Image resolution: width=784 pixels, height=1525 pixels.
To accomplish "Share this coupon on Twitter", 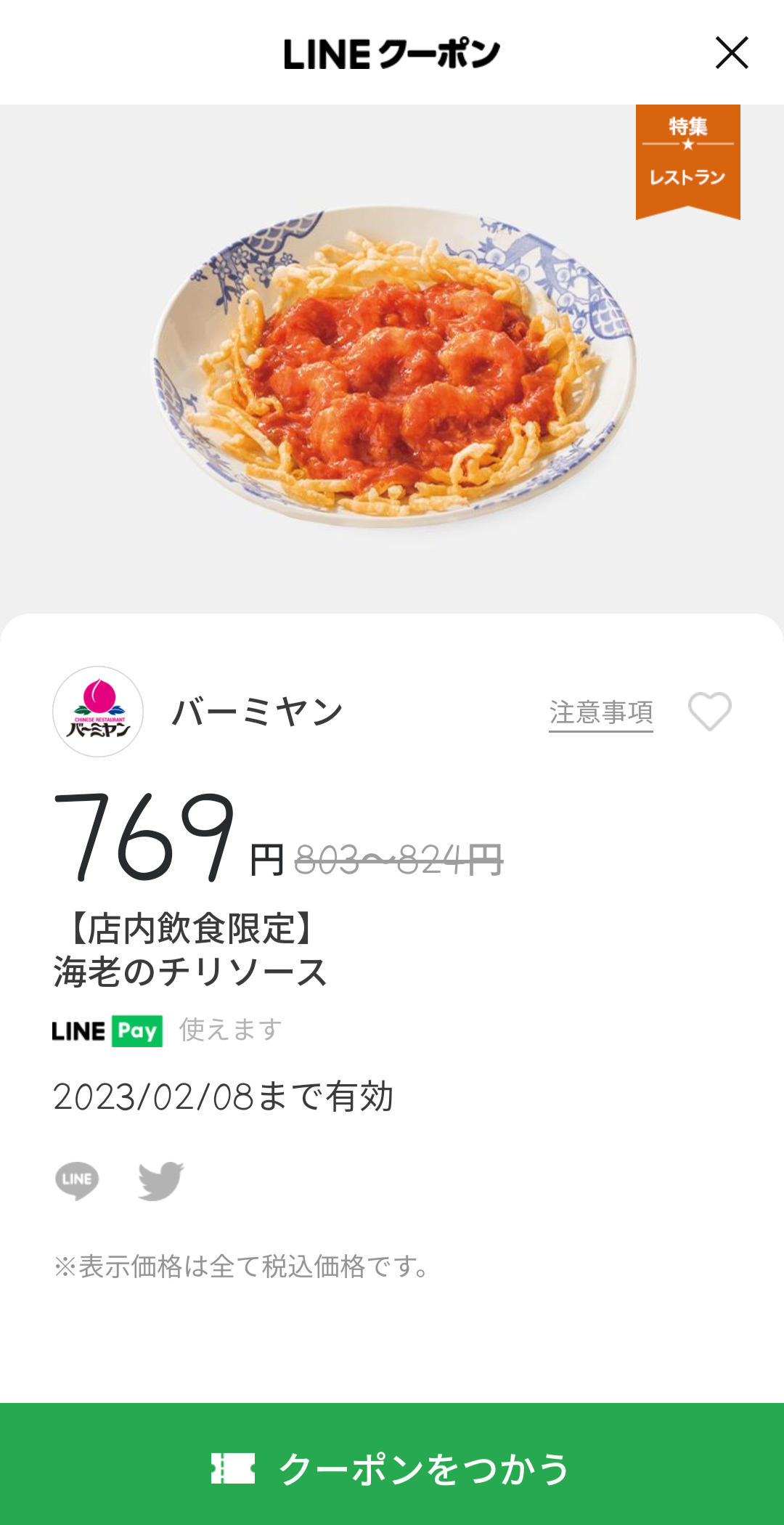I will point(160,1180).
